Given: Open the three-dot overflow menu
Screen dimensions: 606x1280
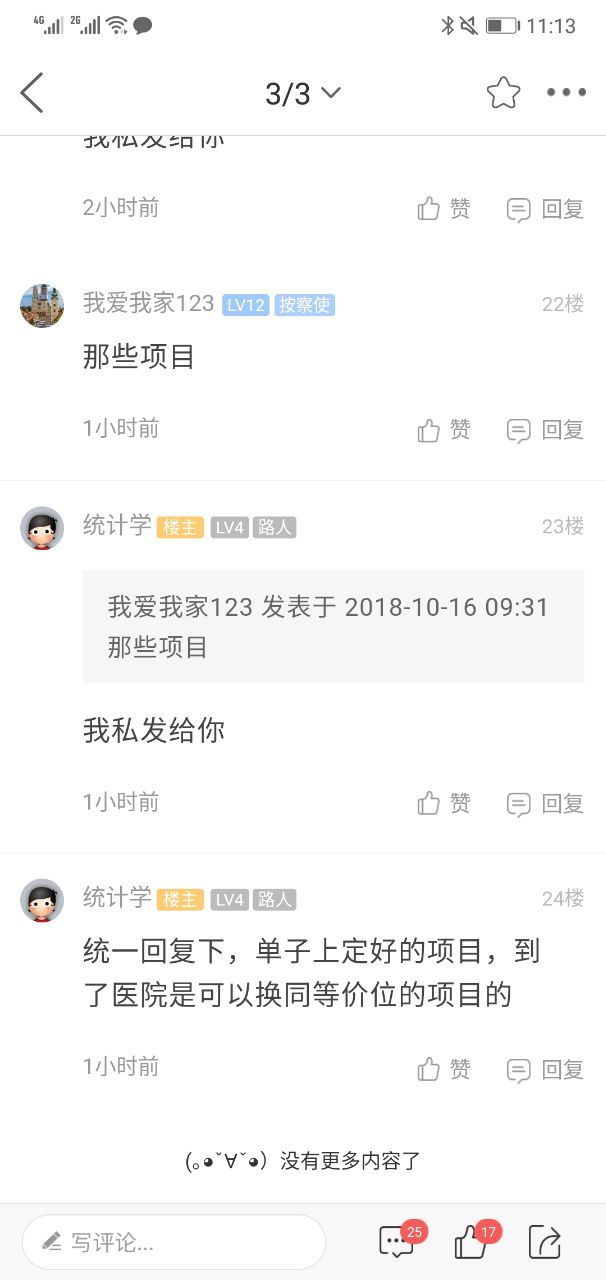Looking at the screenshot, I should click(x=566, y=93).
